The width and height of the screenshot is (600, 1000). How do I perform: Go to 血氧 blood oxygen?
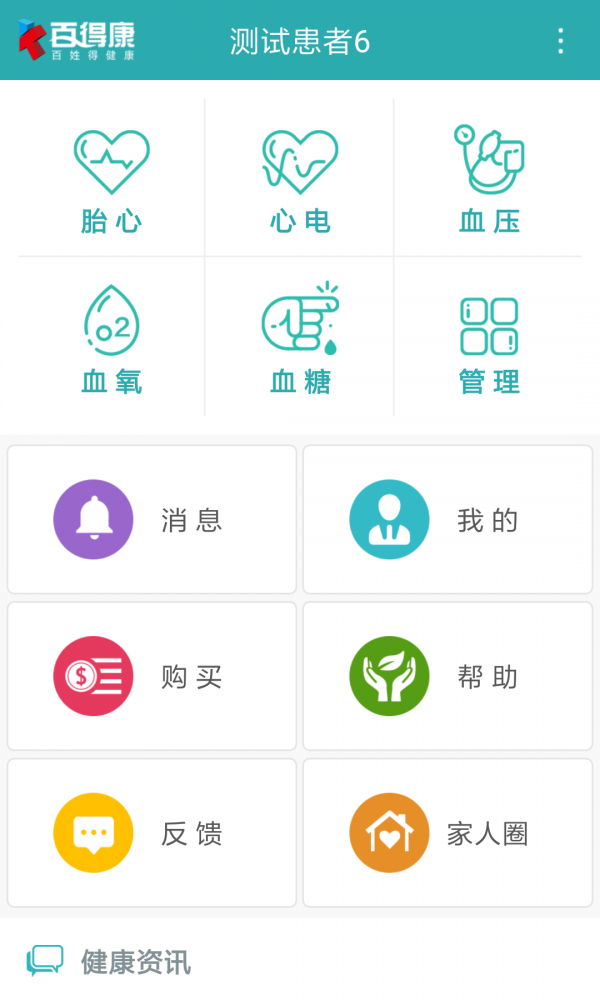coord(111,338)
